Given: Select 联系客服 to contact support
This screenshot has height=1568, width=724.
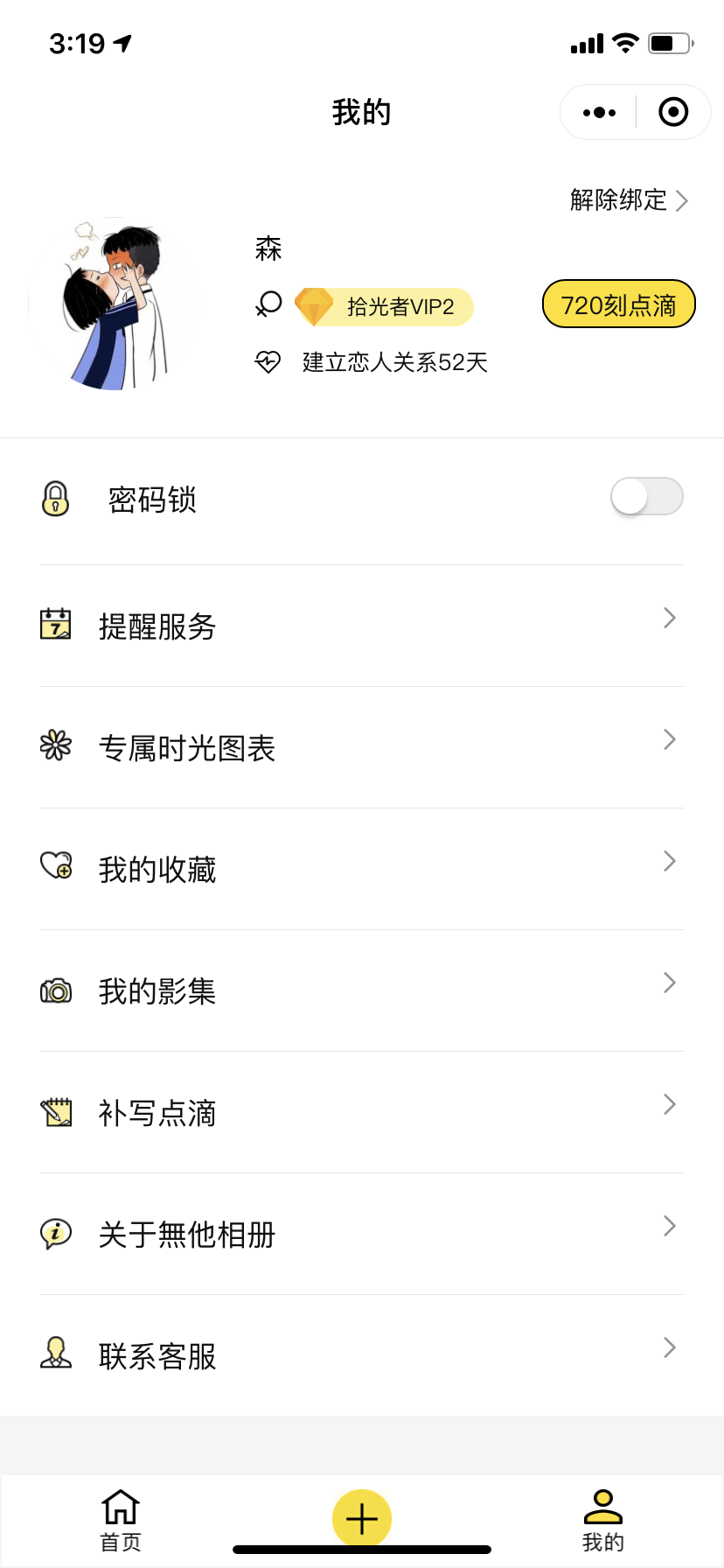Looking at the screenshot, I should 362,1355.
